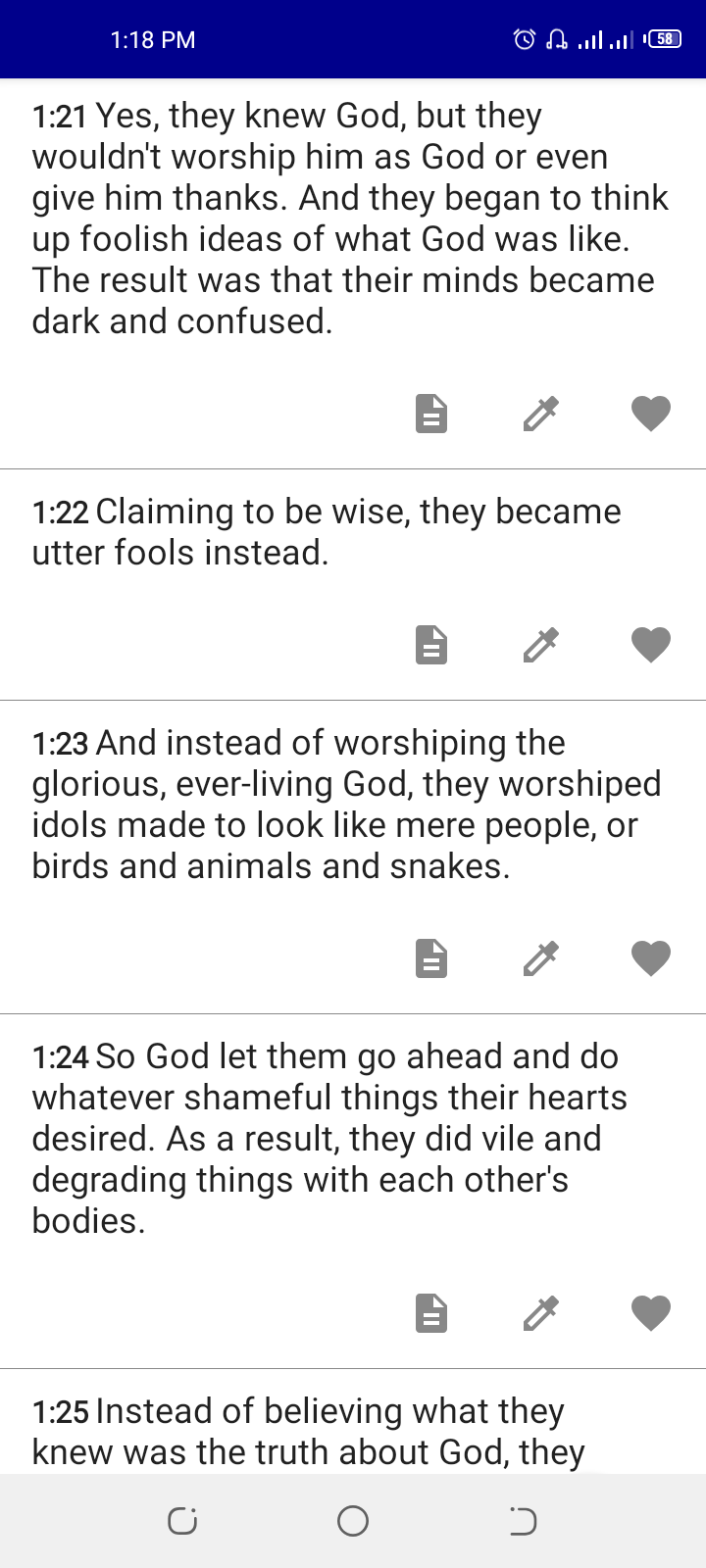Image resolution: width=706 pixels, height=1568 pixels.
Task: Highlight verse 1:24 using the dropper icon
Action: pyautogui.click(x=541, y=1313)
